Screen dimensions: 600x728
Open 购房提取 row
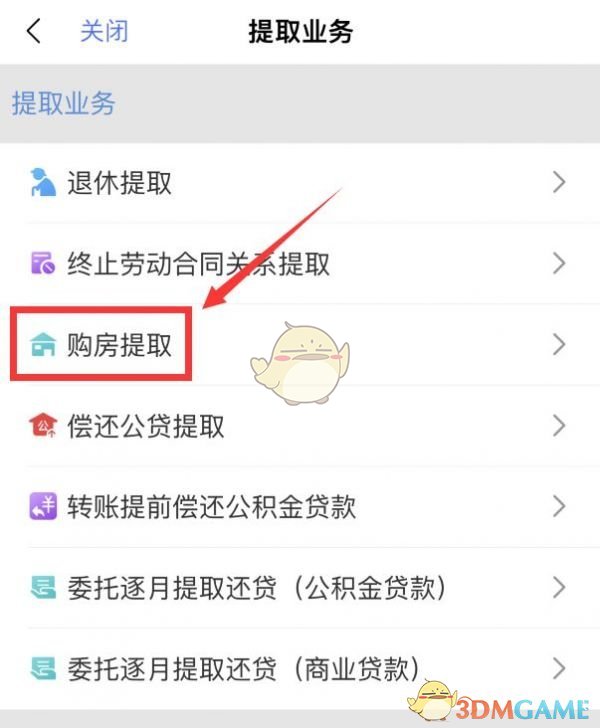click(119, 346)
